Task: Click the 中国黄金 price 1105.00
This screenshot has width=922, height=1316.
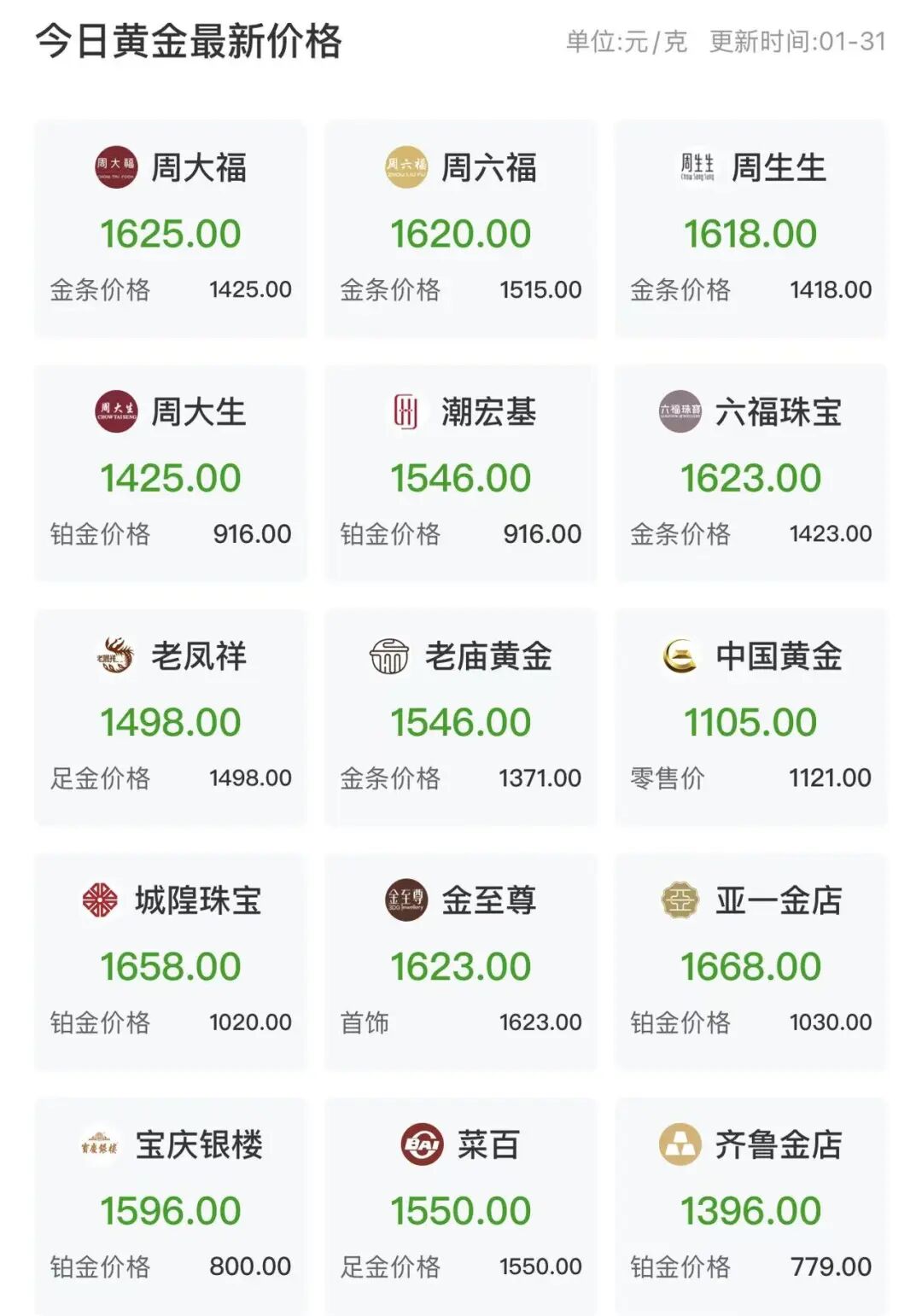Action: tap(750, 721)
